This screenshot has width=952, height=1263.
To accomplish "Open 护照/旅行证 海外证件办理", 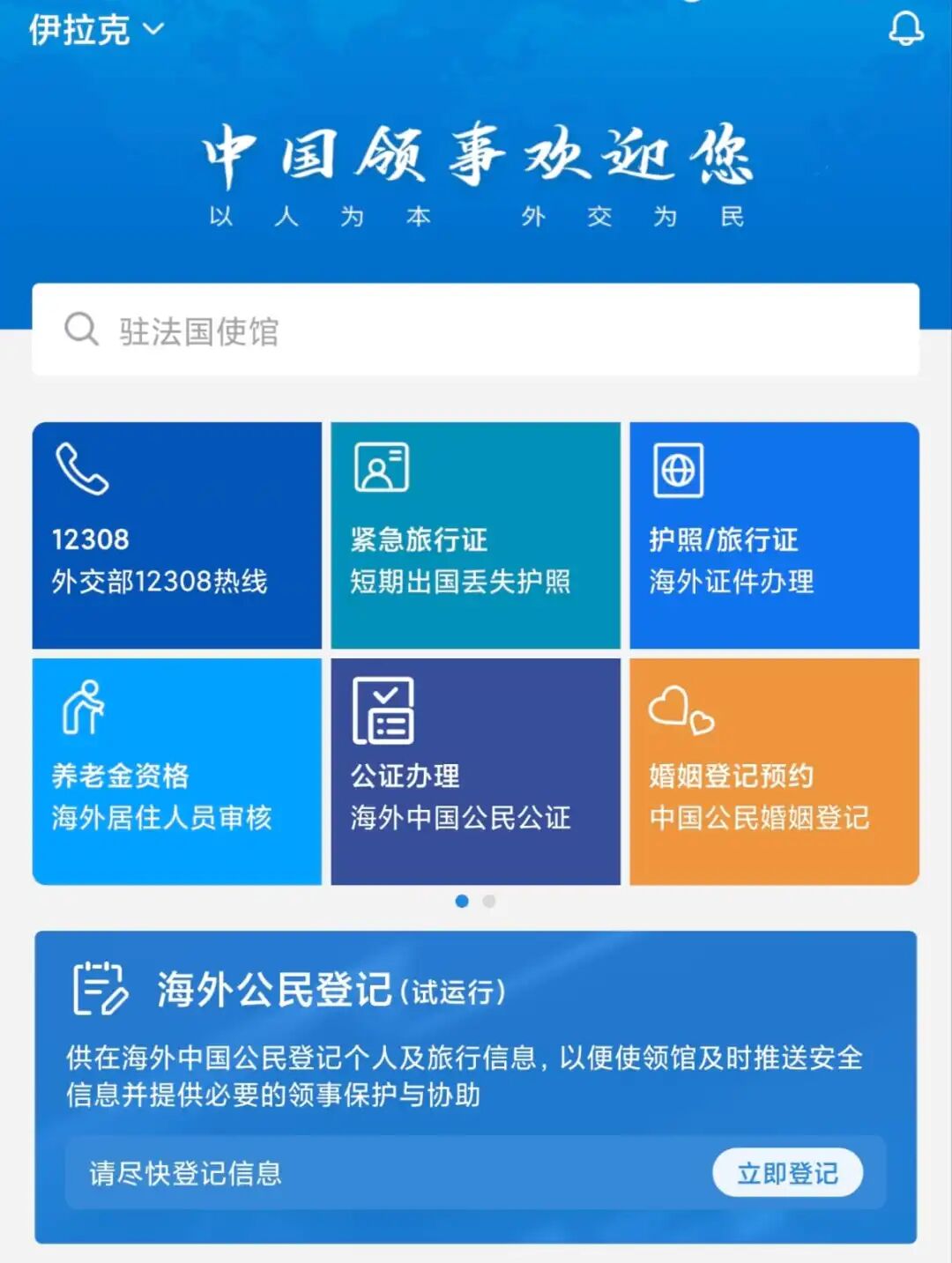I will point(774,535).
